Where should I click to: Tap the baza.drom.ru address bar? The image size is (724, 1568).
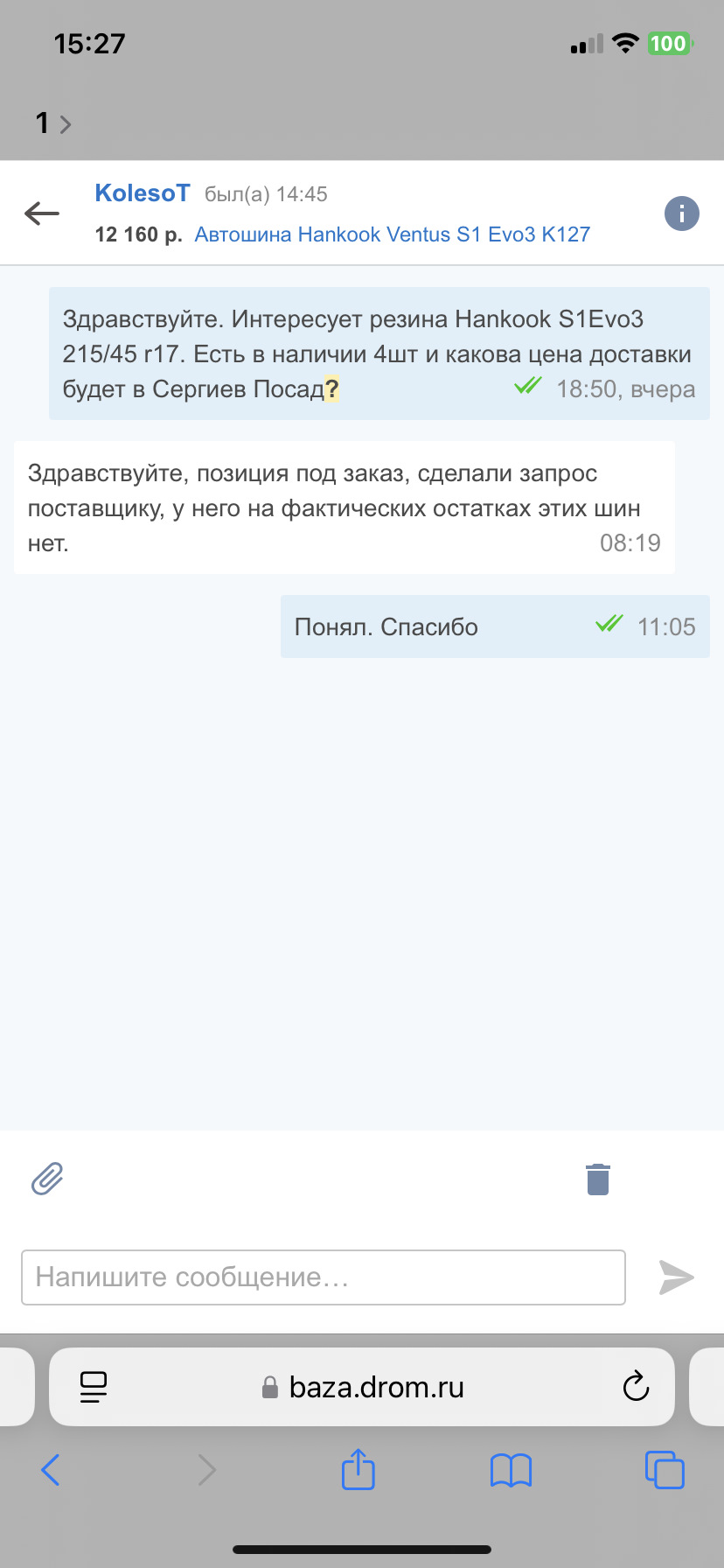click(x=376, y=1387)
